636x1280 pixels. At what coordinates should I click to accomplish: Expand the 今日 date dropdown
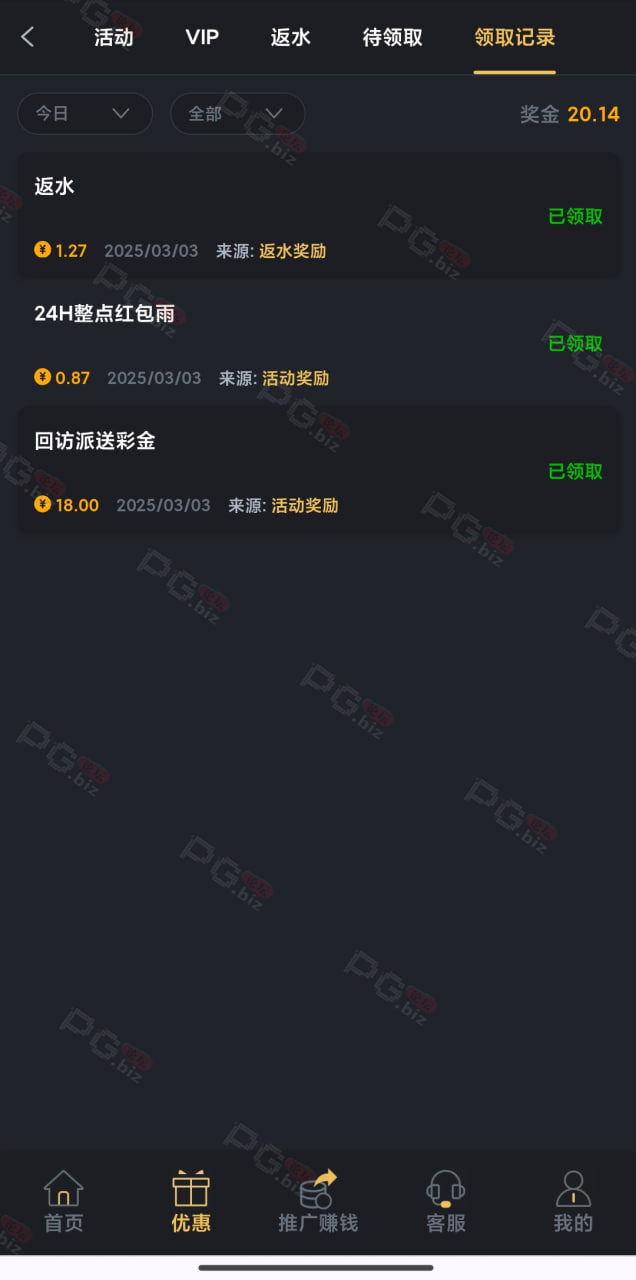pos(85,114)
